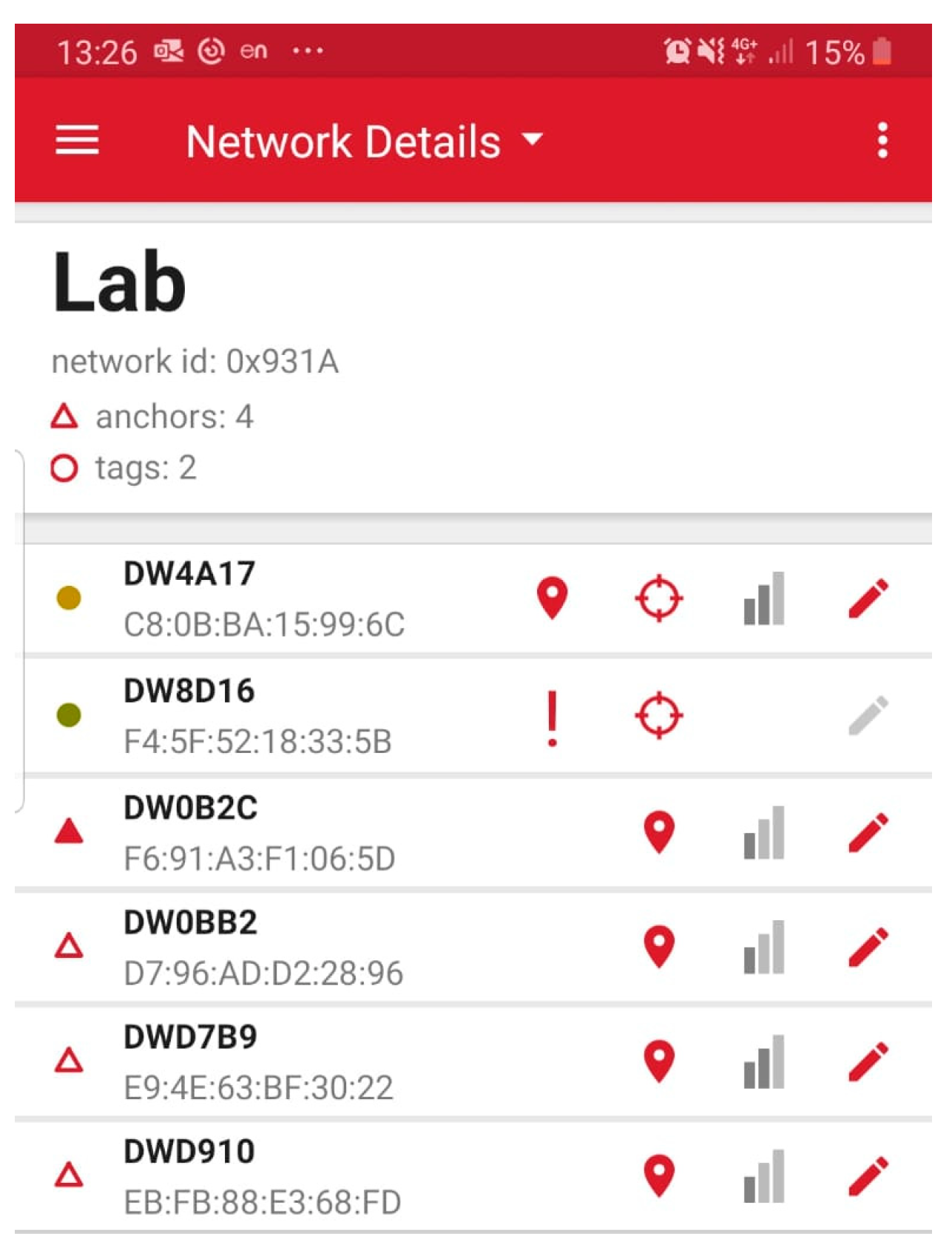The image size is (952, 1256).
Task: Edit the DW0BB2 anchor
Action: coord(868,947)
